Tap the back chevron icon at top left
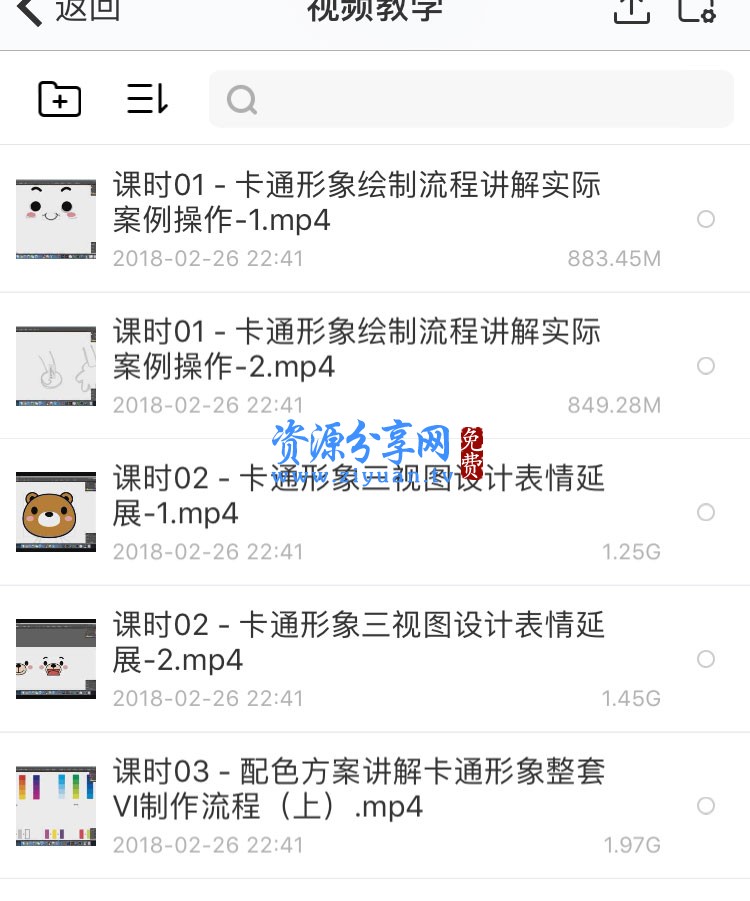 (27, 12)
